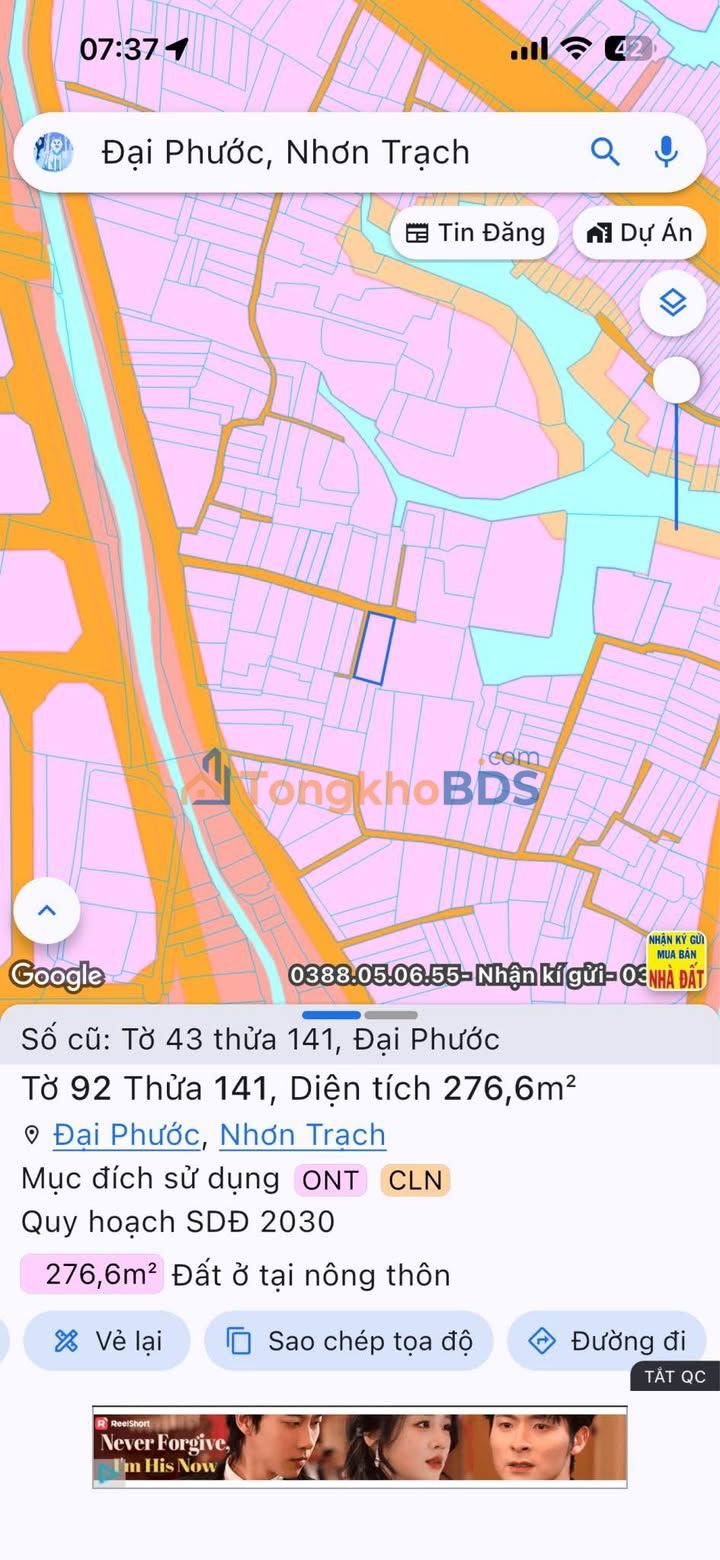Tap the magnifier search icon
Image resolution: width=720 pixels, height=1560 pixels.
click(605, 152)
